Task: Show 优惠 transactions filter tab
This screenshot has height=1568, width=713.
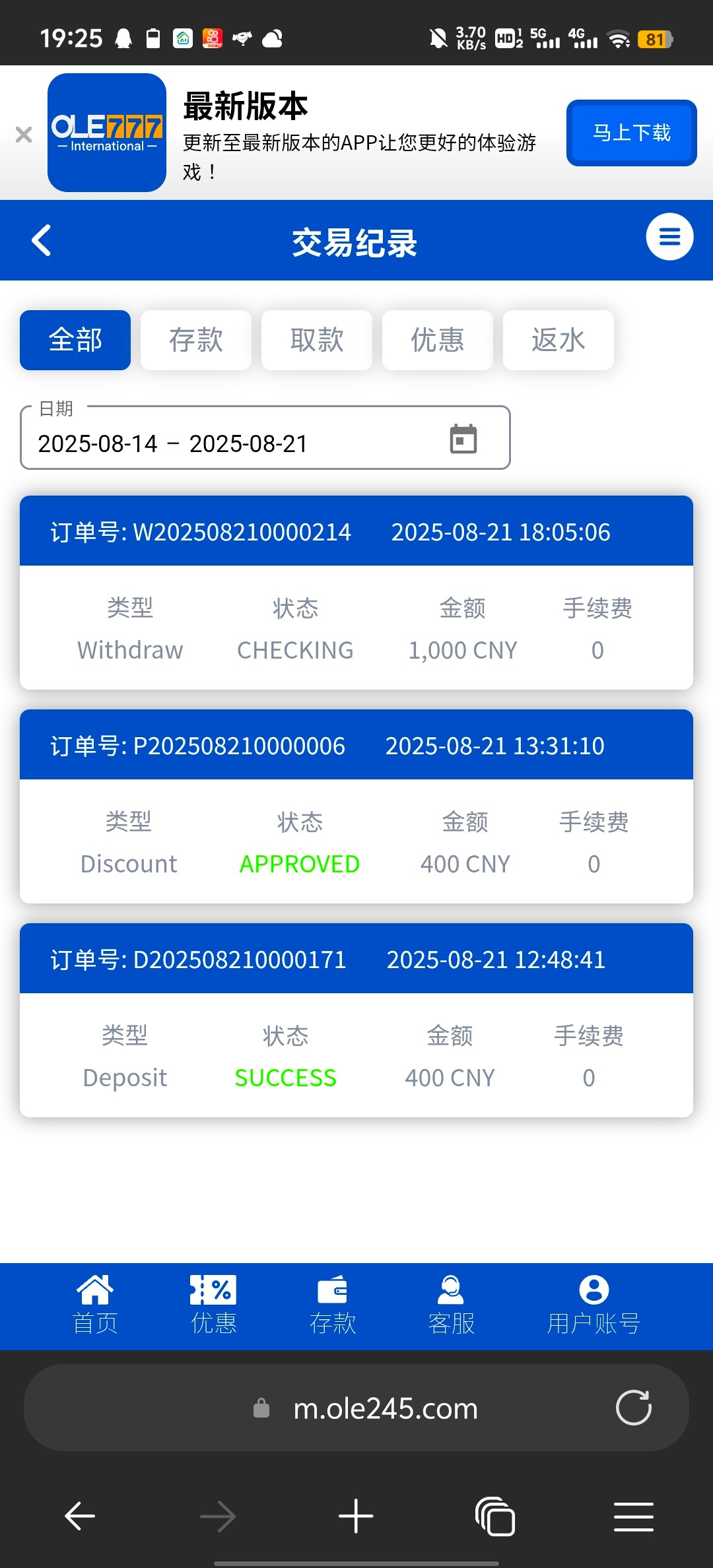Action: [x=438, y=341]
